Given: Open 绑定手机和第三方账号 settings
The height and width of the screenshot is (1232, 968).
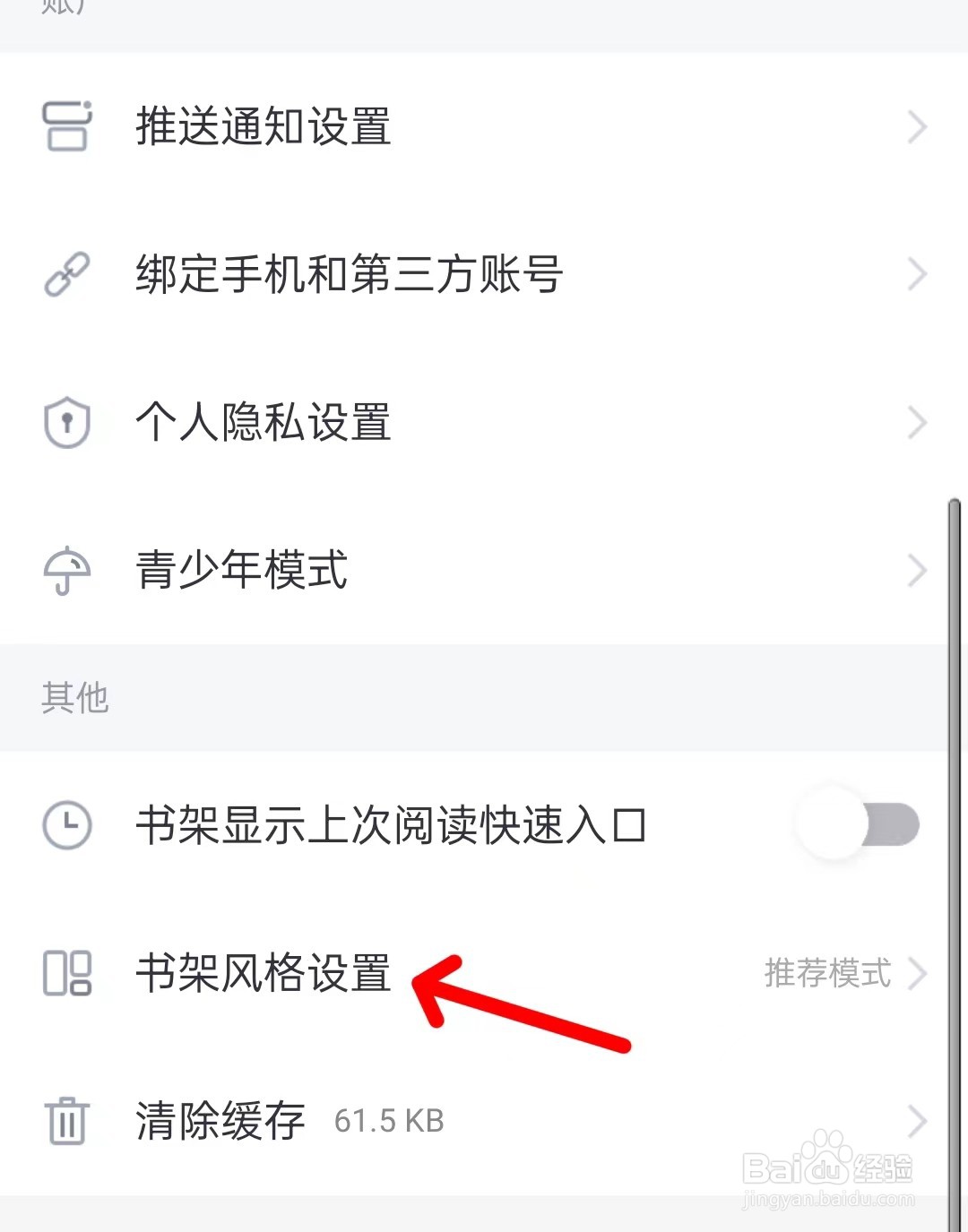Looking at the screenshot, I should coord(350,275).
